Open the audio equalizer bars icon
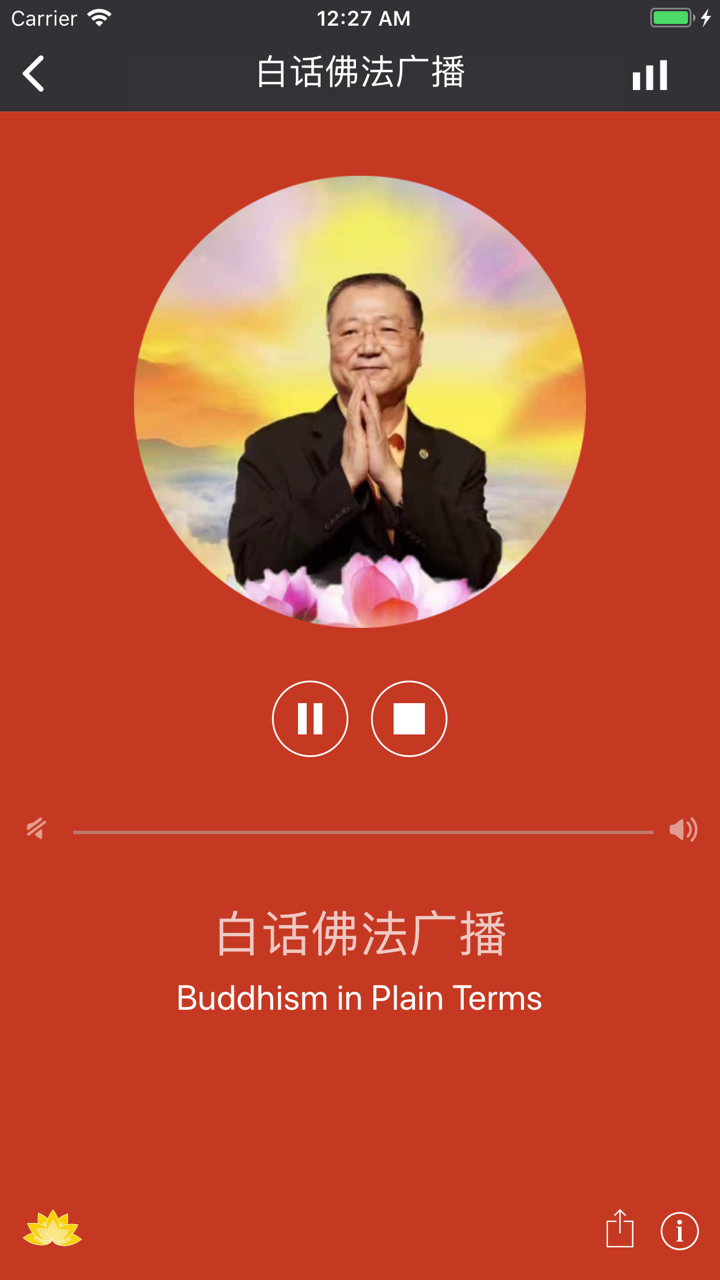Screen dimensions: 720x1280 pyautogui.click(x=650, y=73)
